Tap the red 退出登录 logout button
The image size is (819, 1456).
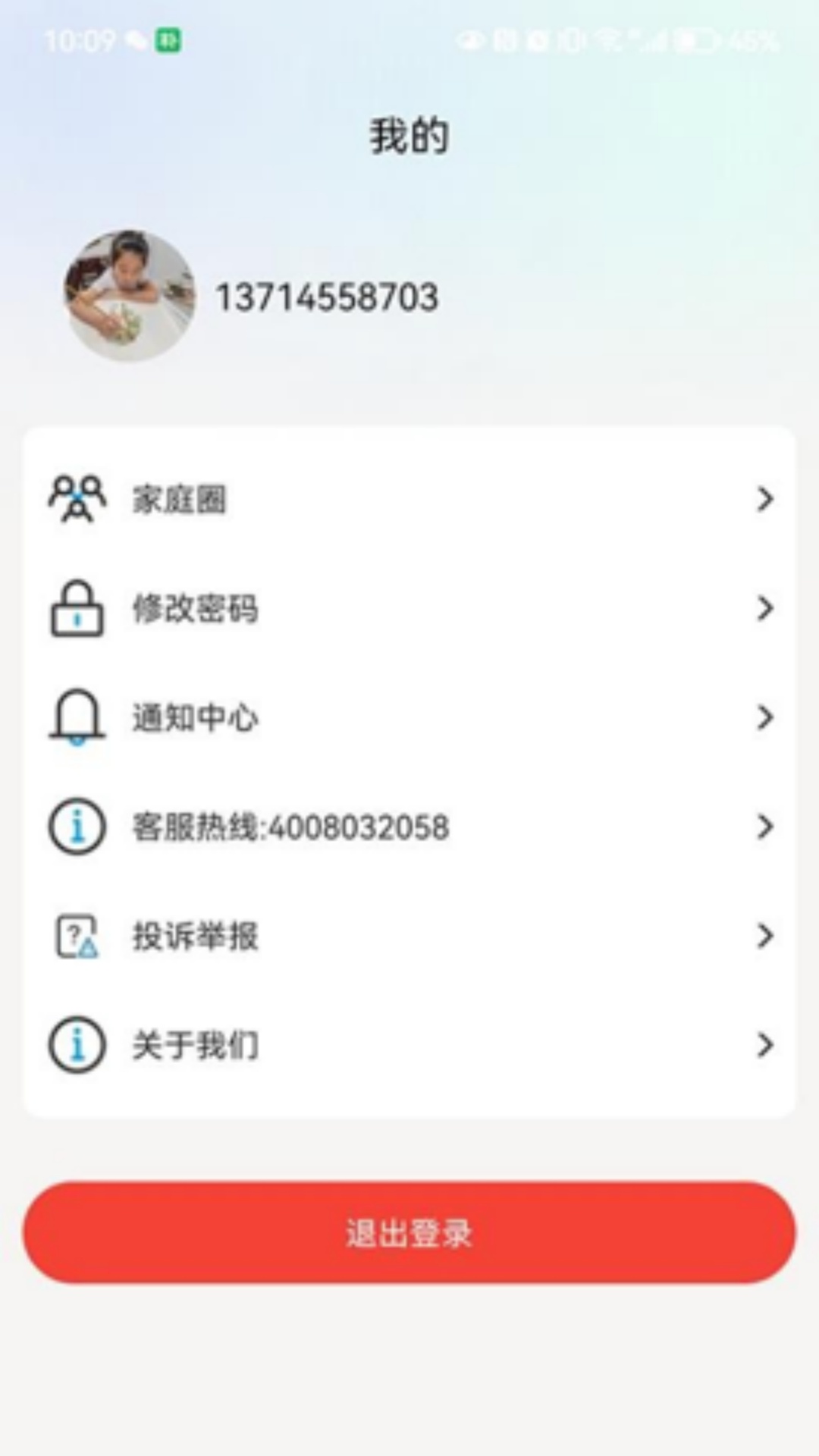point(409,1232)
